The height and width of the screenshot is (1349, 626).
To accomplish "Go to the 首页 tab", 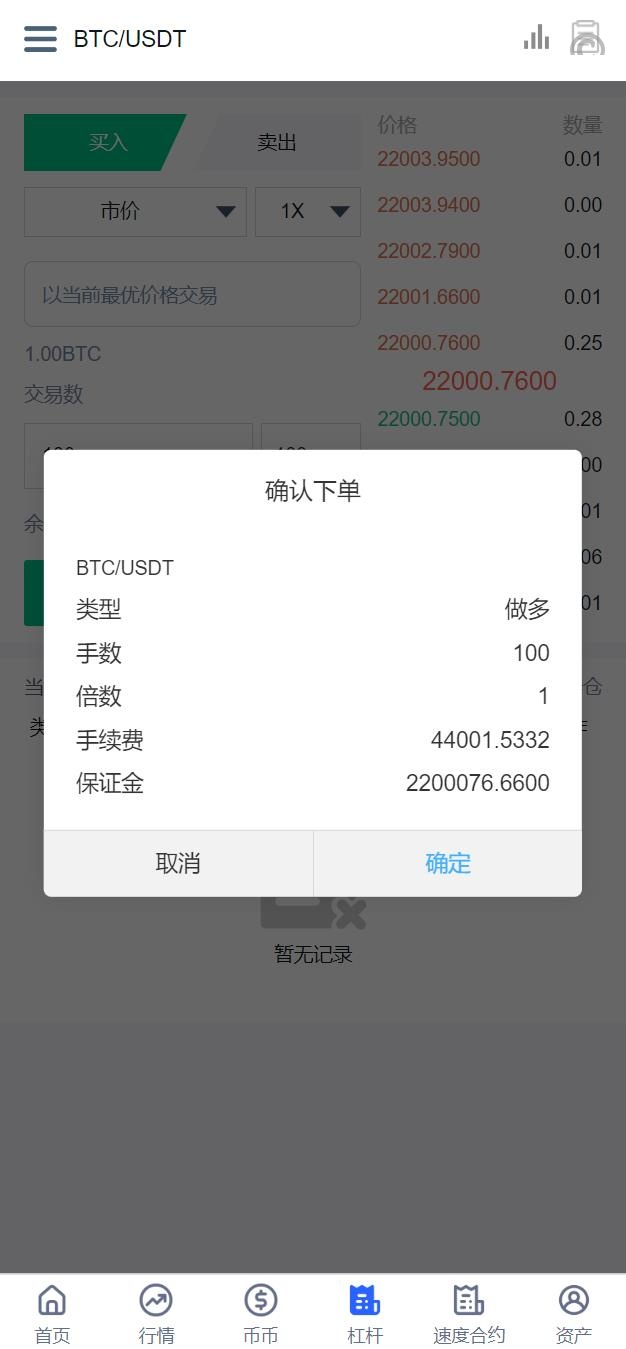I will pyautogui.click(x=52, y=1313).
